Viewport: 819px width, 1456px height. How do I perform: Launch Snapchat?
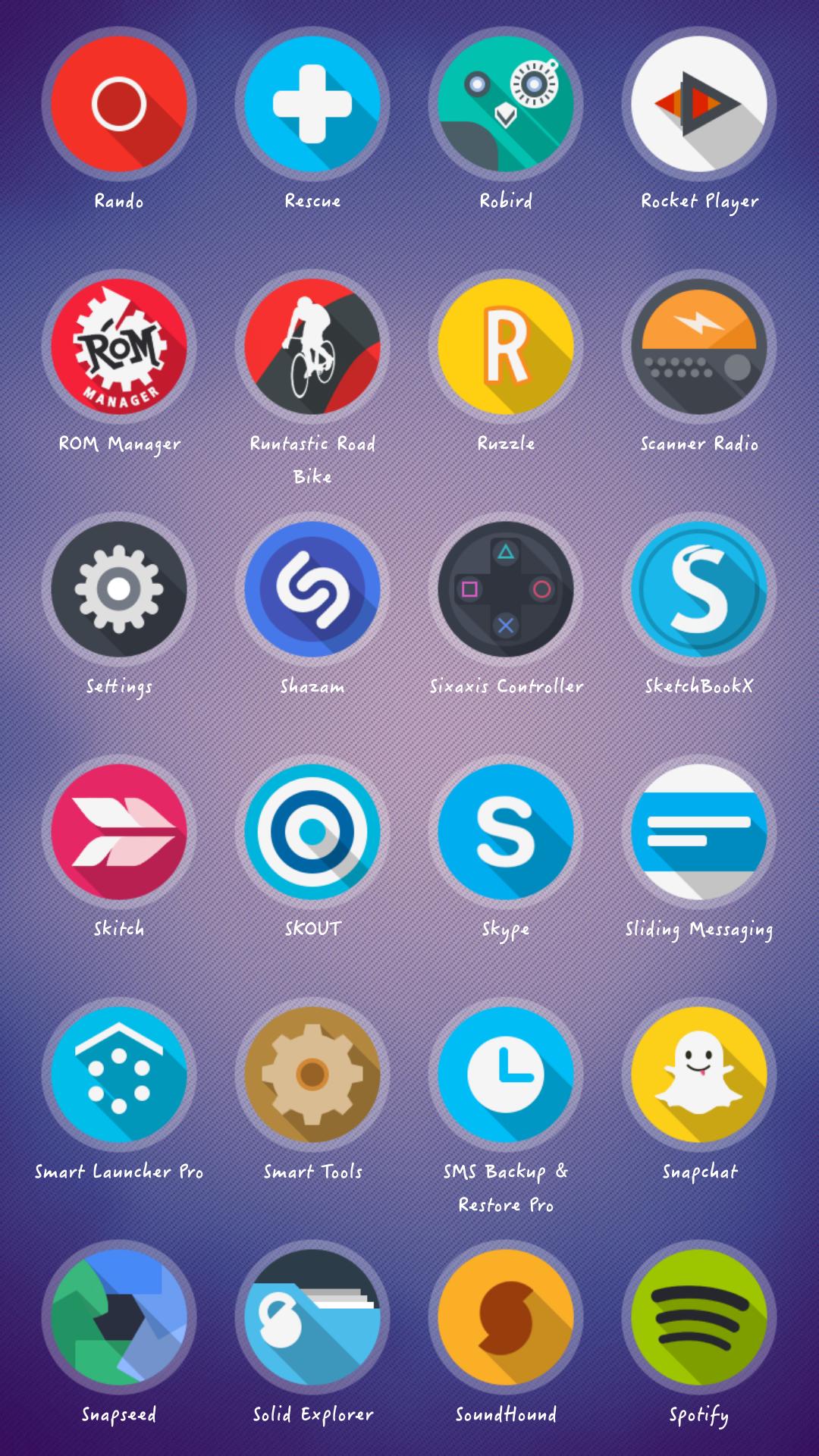click(x=699, y=1074)
